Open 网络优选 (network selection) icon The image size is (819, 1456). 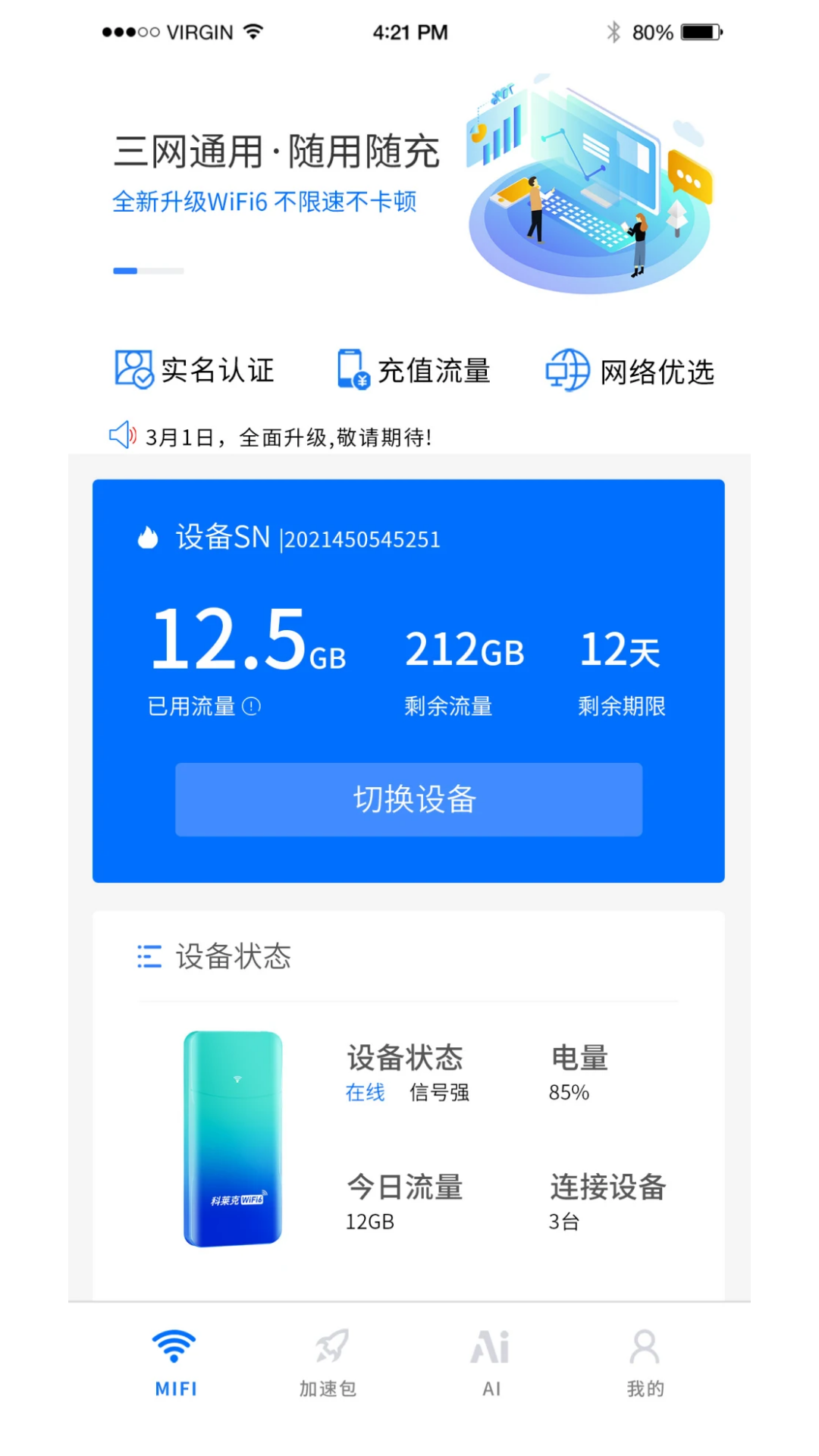(x=566, y=369)
